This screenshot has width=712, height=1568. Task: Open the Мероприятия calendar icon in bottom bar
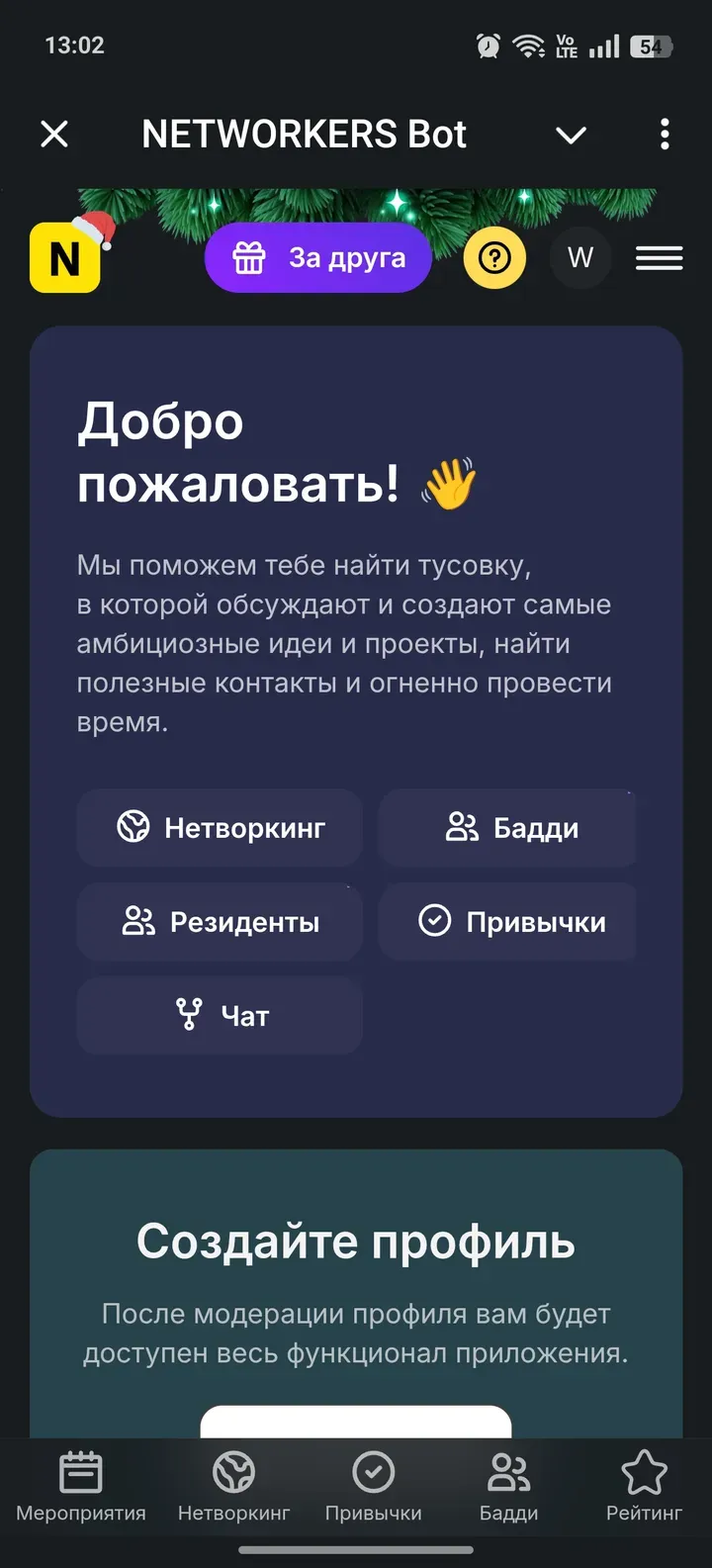pos(82,1471)
